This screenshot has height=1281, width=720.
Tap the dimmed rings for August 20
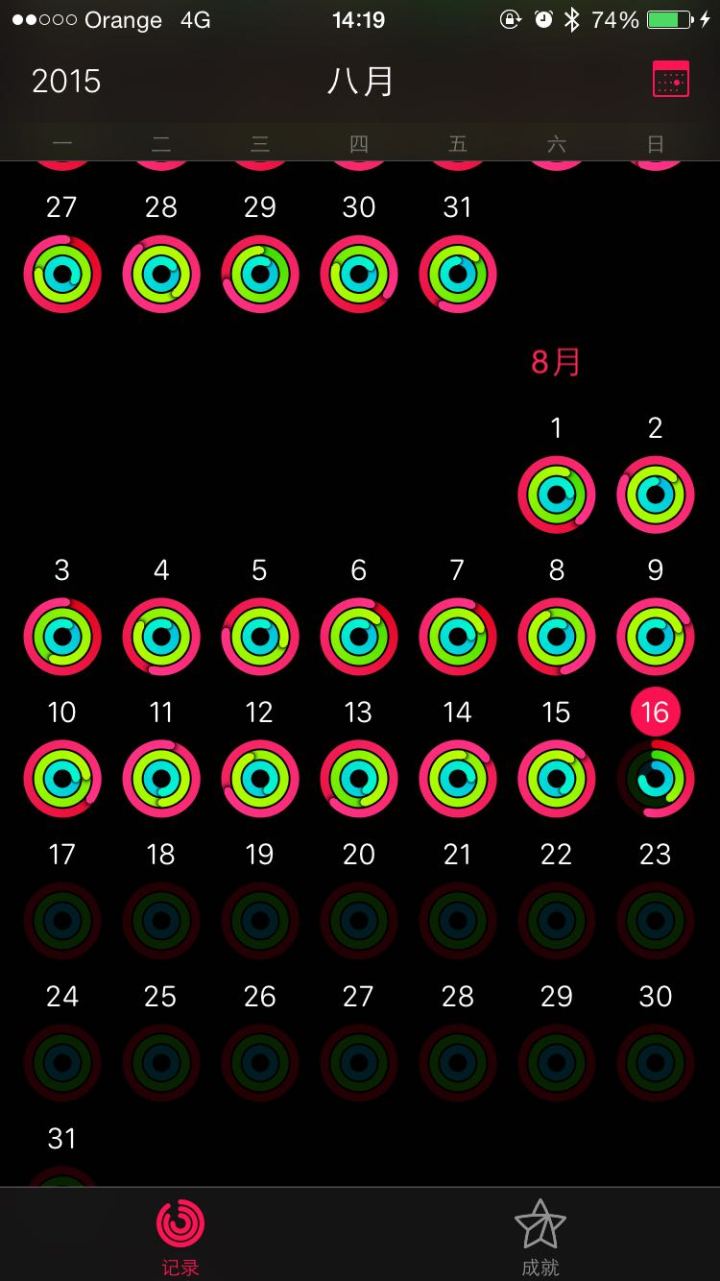358,920
